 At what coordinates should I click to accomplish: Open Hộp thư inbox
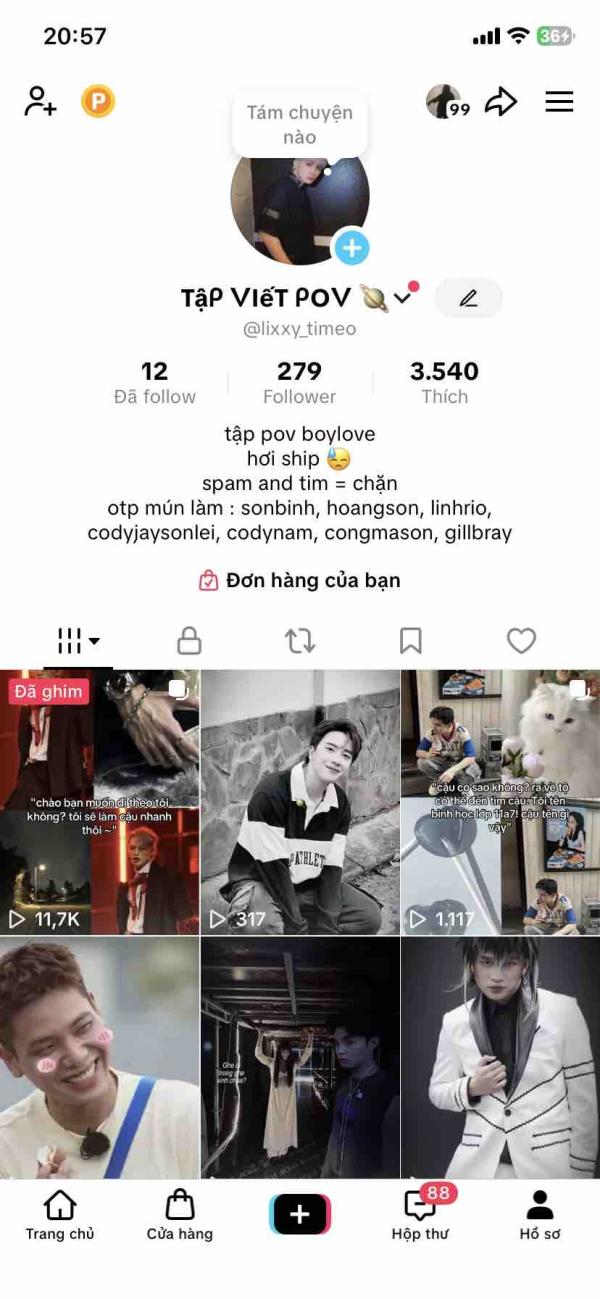pyautogui.click(x=420, y=1216)
